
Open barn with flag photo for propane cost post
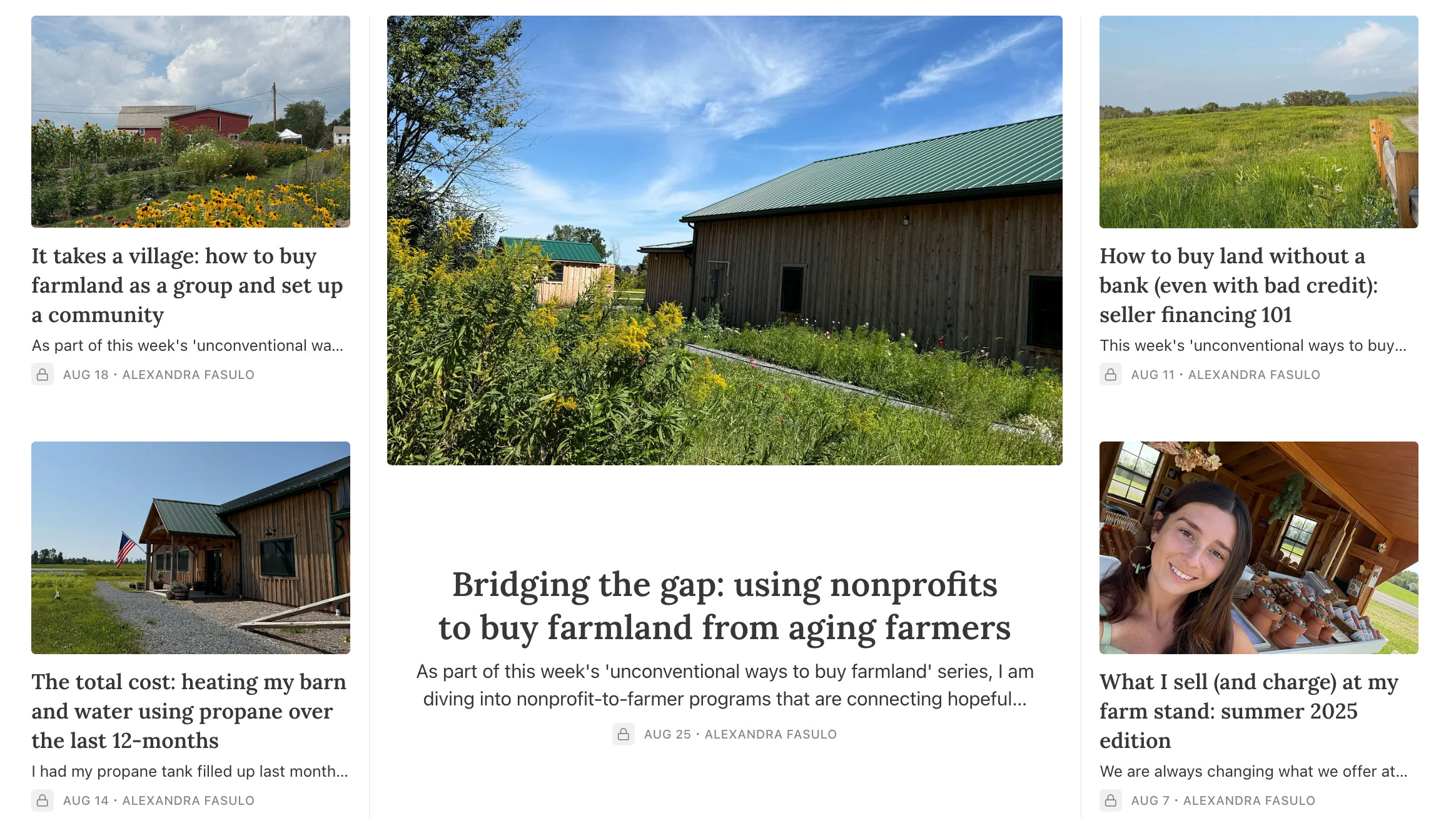click(x=190, y=547)
